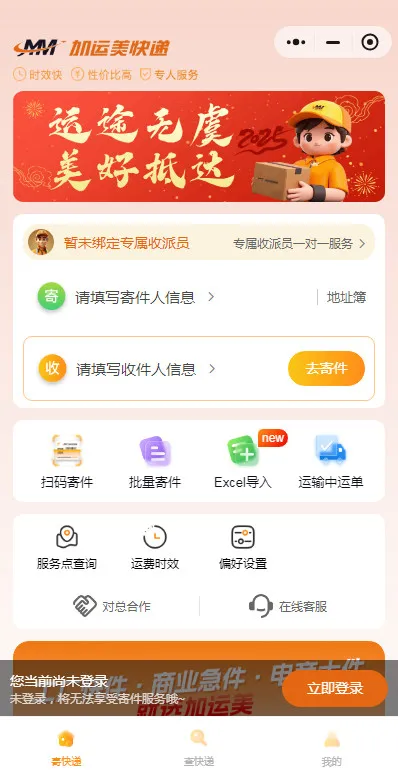Tap the 去寄件 button

point(327,368)
